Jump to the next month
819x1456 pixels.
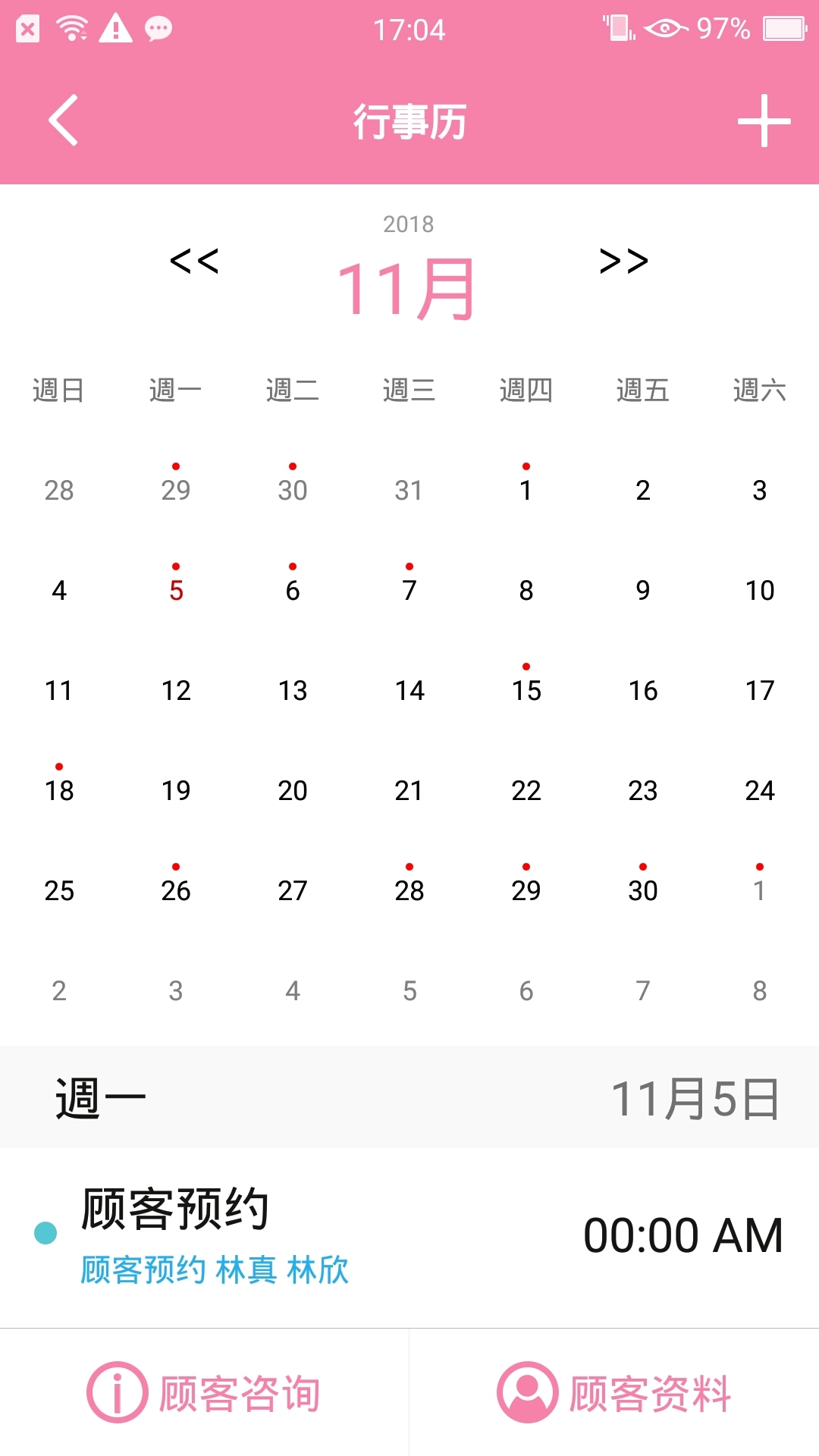click(623, 261)
